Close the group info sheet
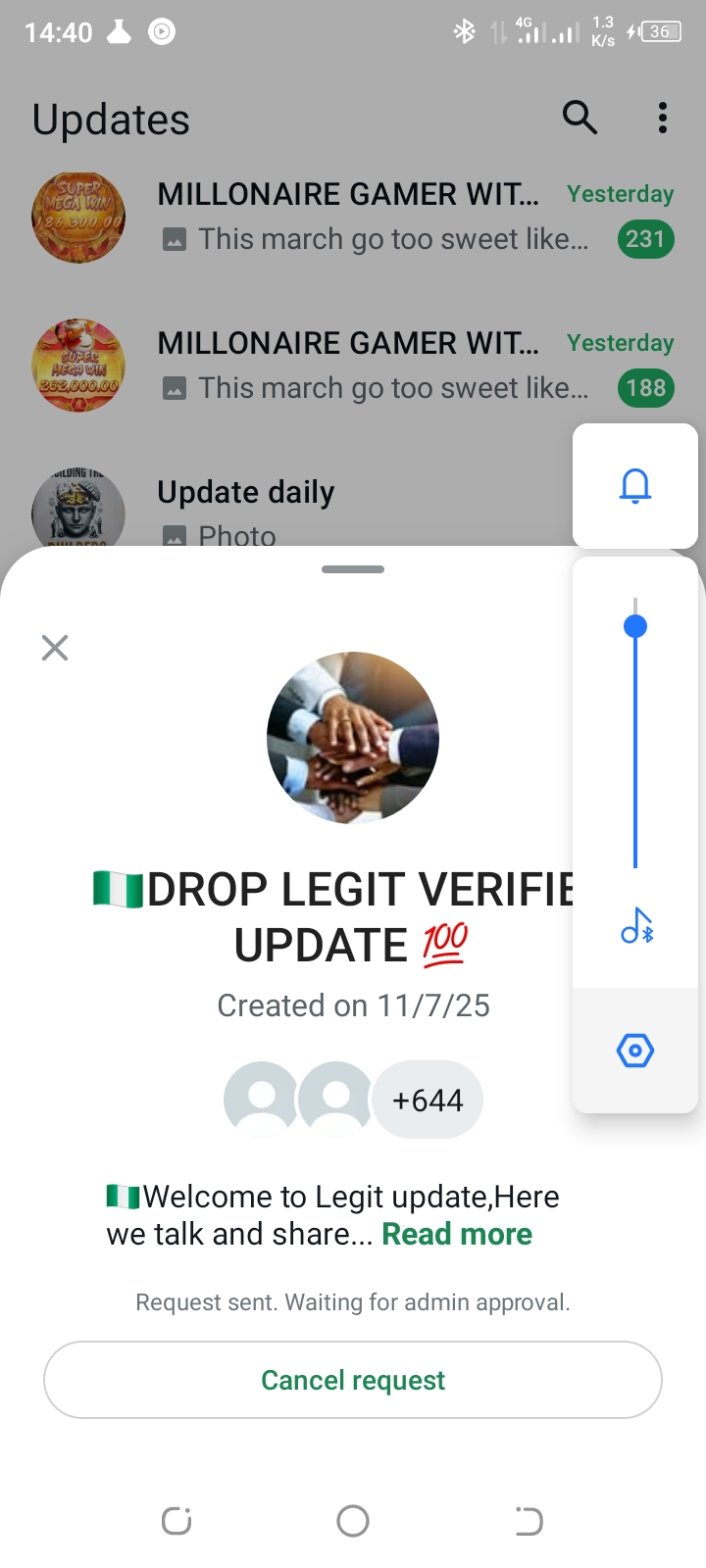 coord(55,648)
